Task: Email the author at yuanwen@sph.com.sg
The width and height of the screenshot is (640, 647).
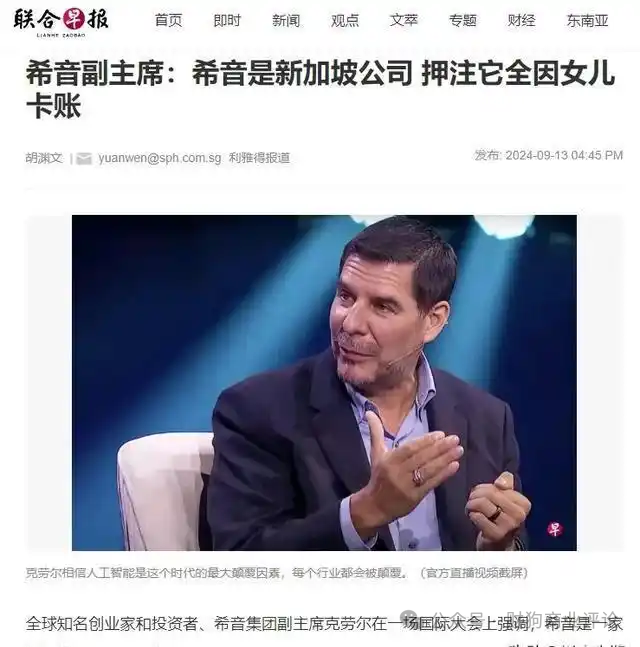Action: [159, 158]
